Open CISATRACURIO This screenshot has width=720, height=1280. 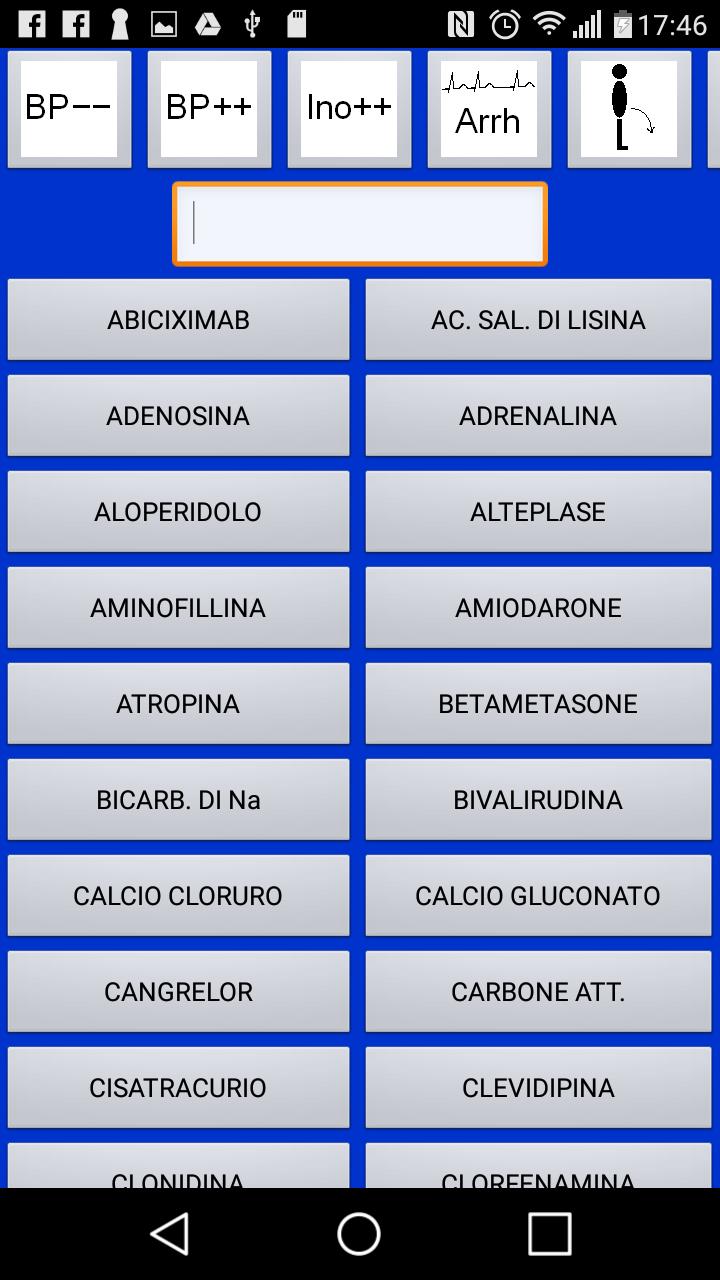pos(178,1088)
